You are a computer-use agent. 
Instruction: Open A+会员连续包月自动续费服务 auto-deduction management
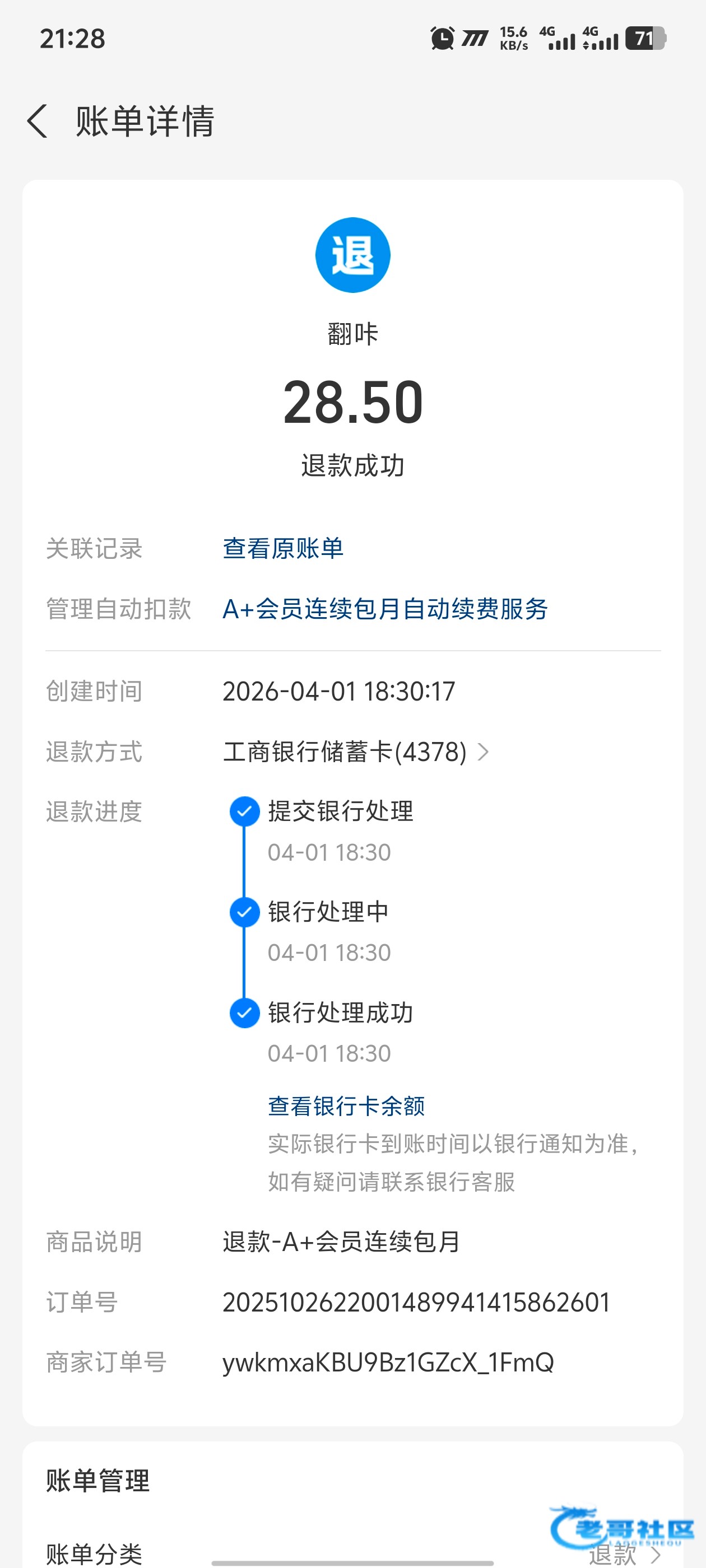385,609
